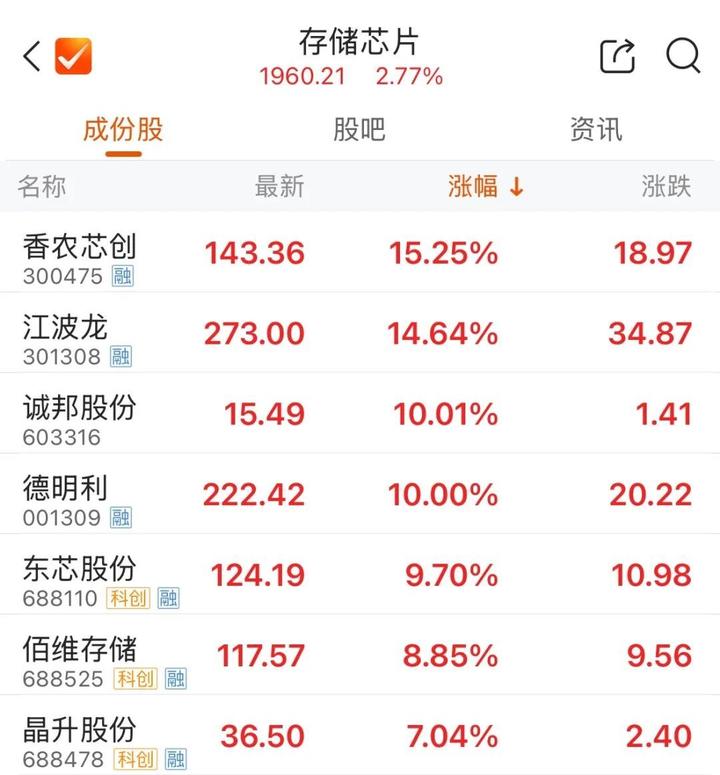Sort the list by 涨幅 column
The image size is (720, 775).
[x=486, y=187]
